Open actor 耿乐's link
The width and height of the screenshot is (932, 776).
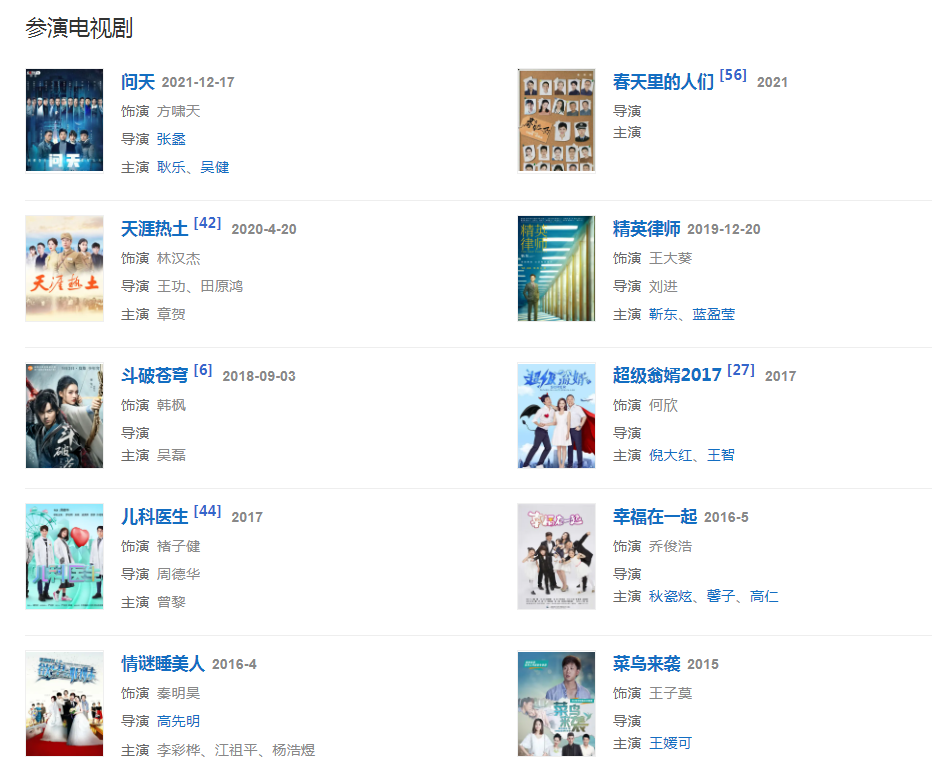click(171, 167)
